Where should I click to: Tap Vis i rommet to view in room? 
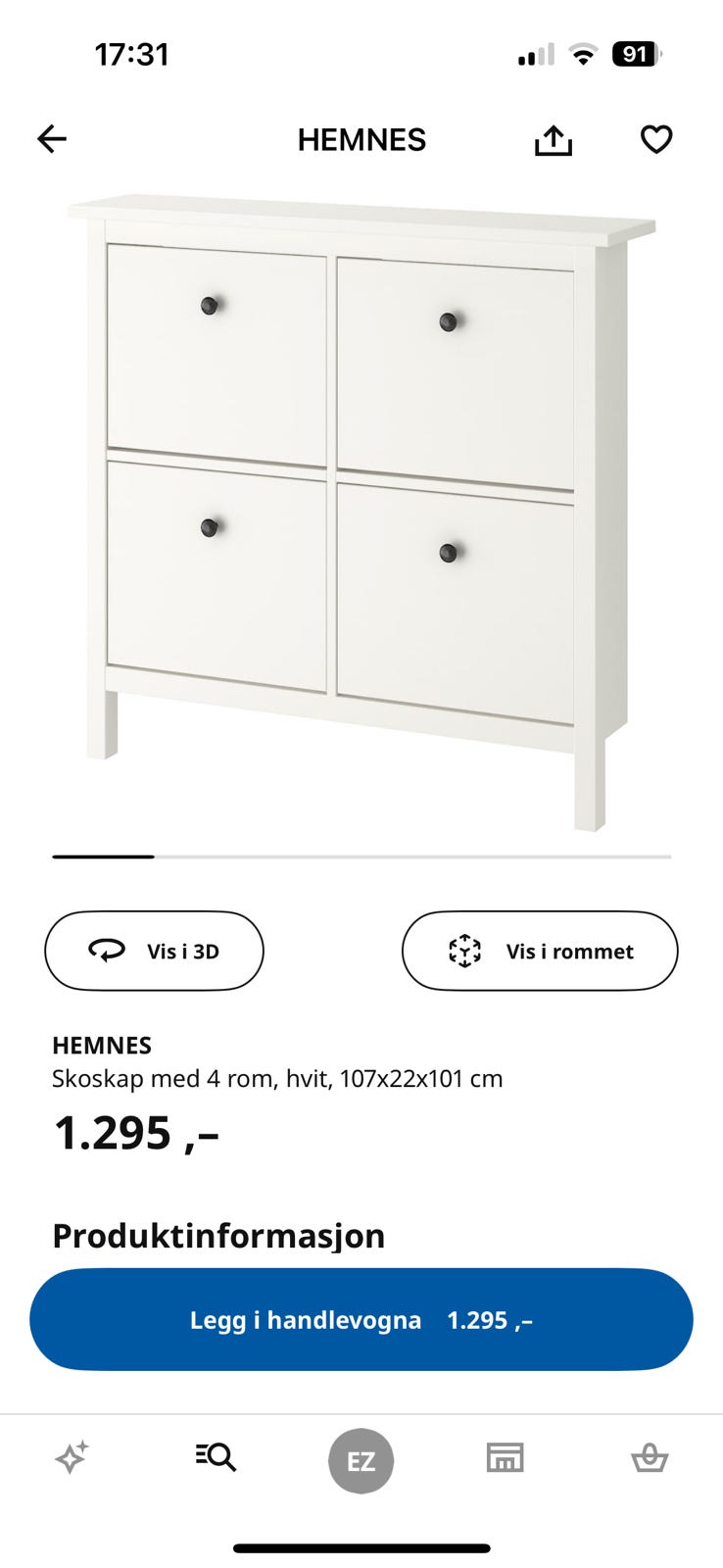pos(540,951)
